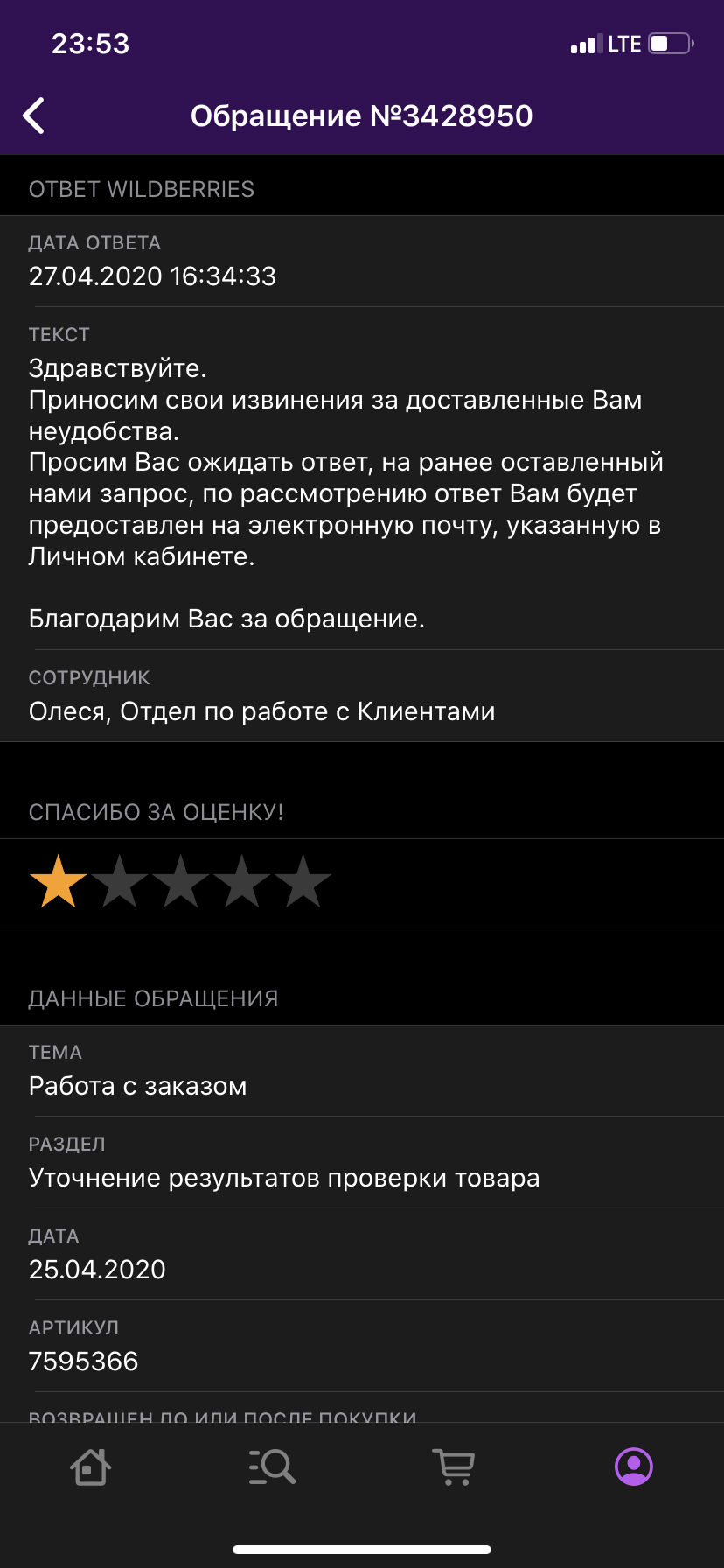
Task: Rate the response five stars
Action: pos(303,881)
